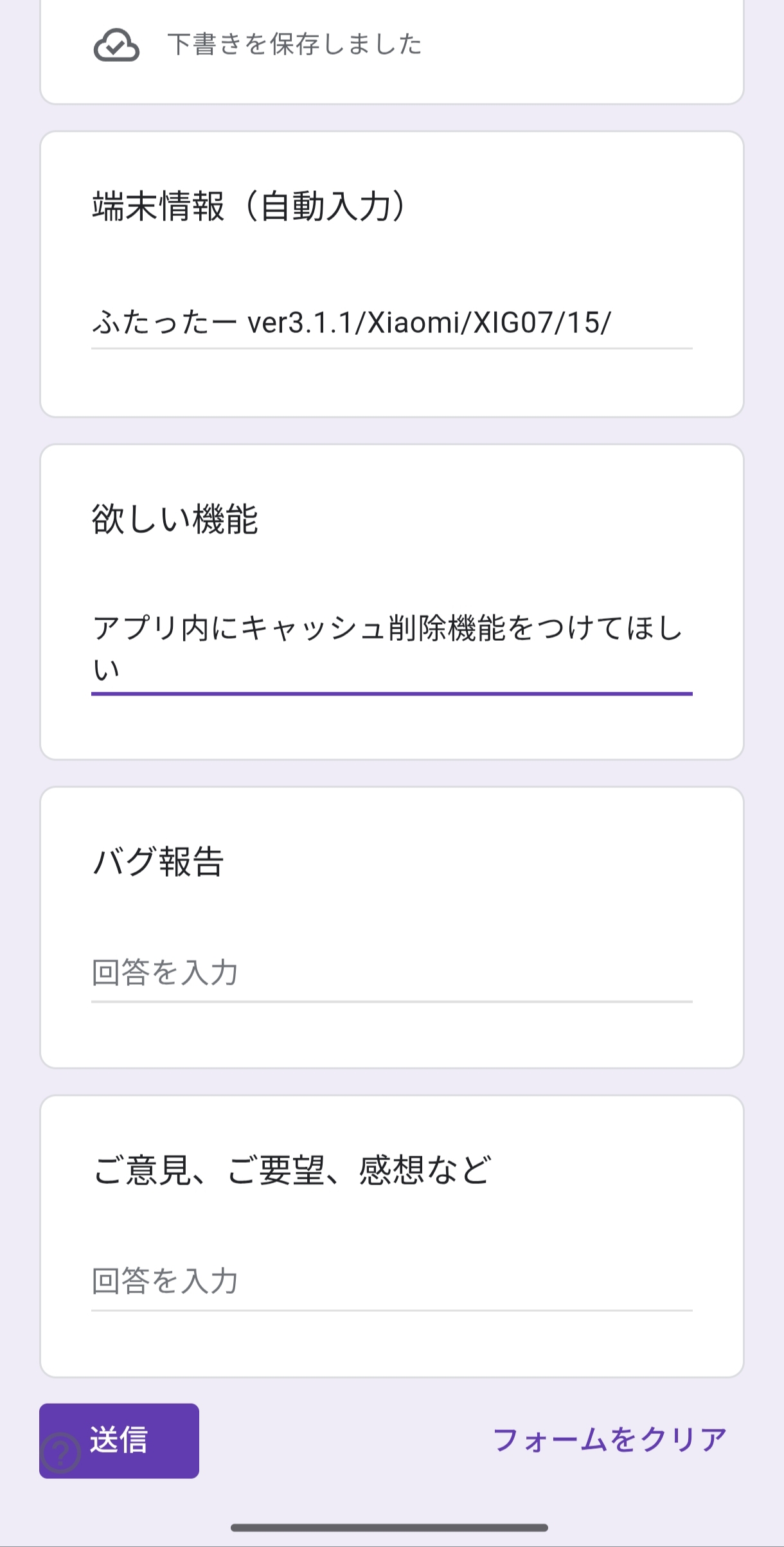This screenshot has height=1547, width=784.
Task: Focus the バグ報告 answer field
Action: tap(391, 972)
